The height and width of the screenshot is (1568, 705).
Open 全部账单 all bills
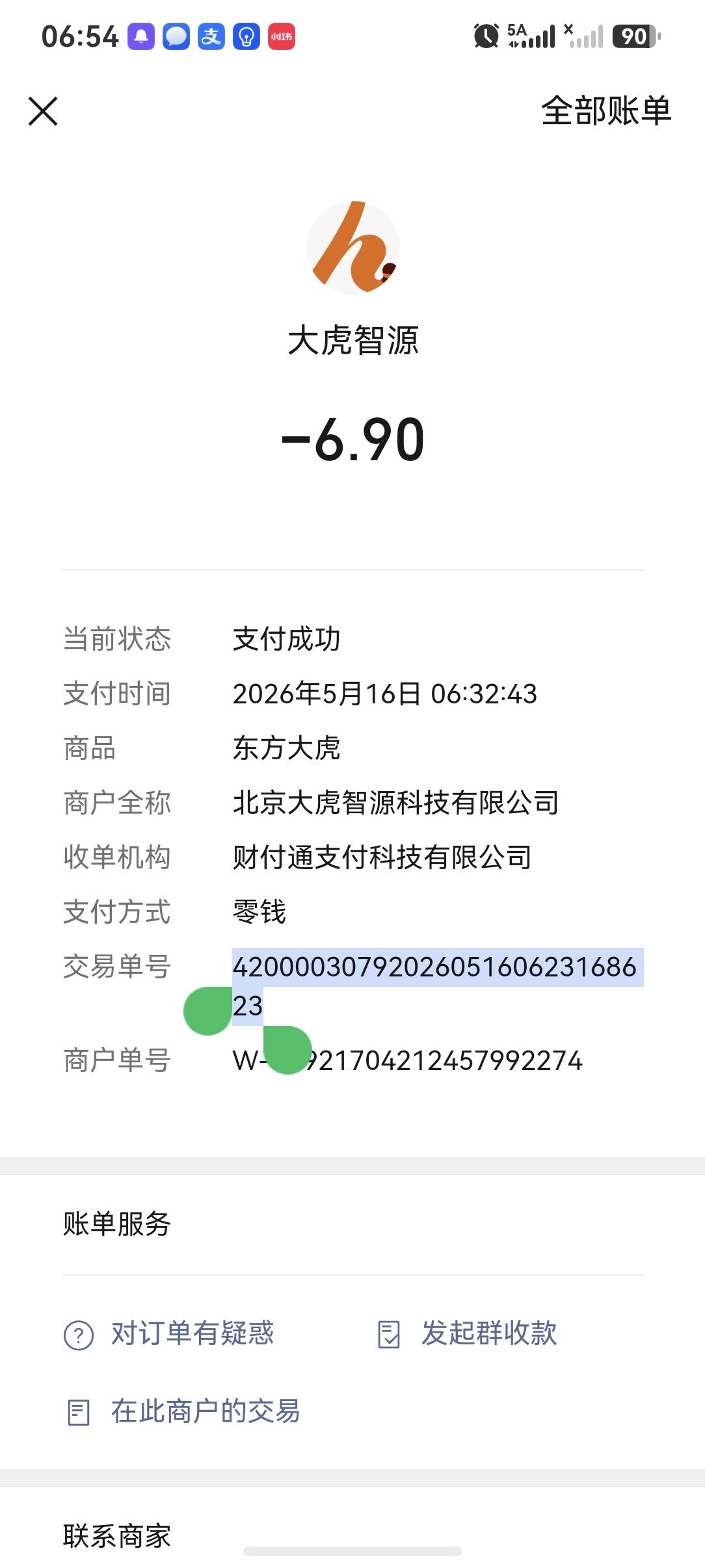pos(606,111)
